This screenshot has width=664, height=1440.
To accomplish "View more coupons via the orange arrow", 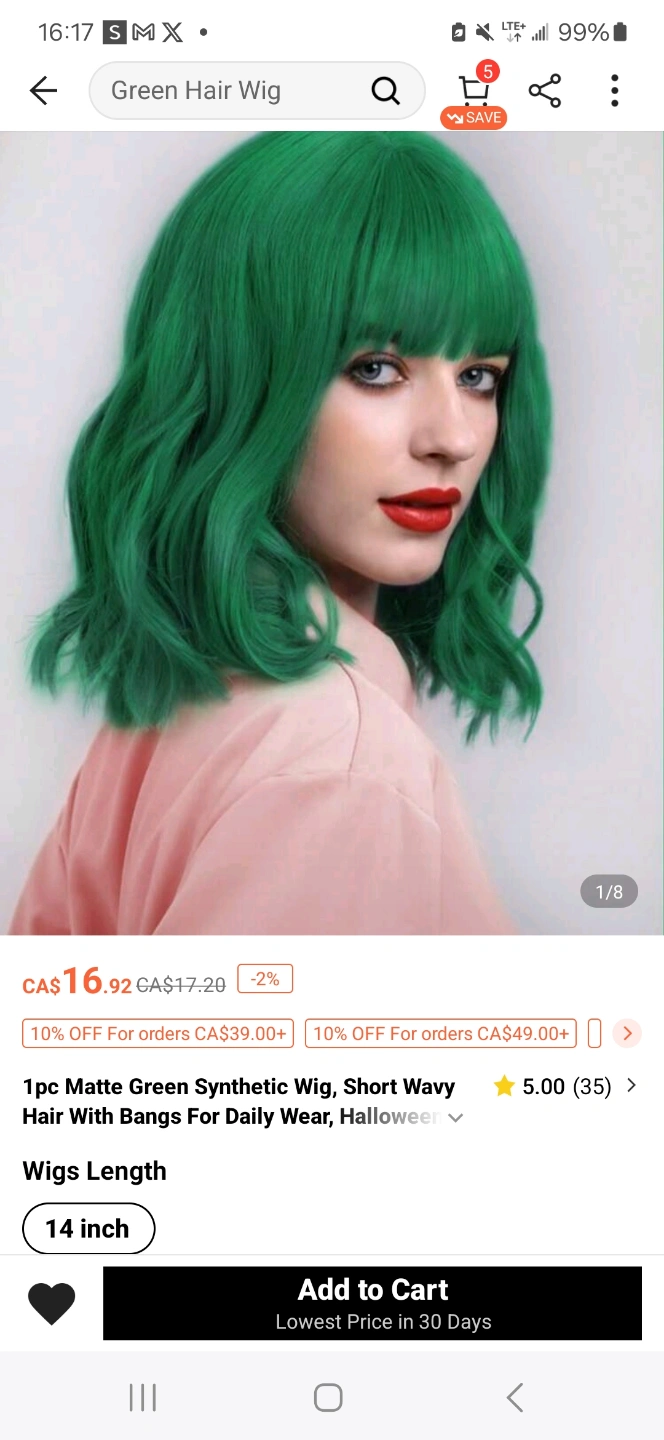I will click(627, 1033).
